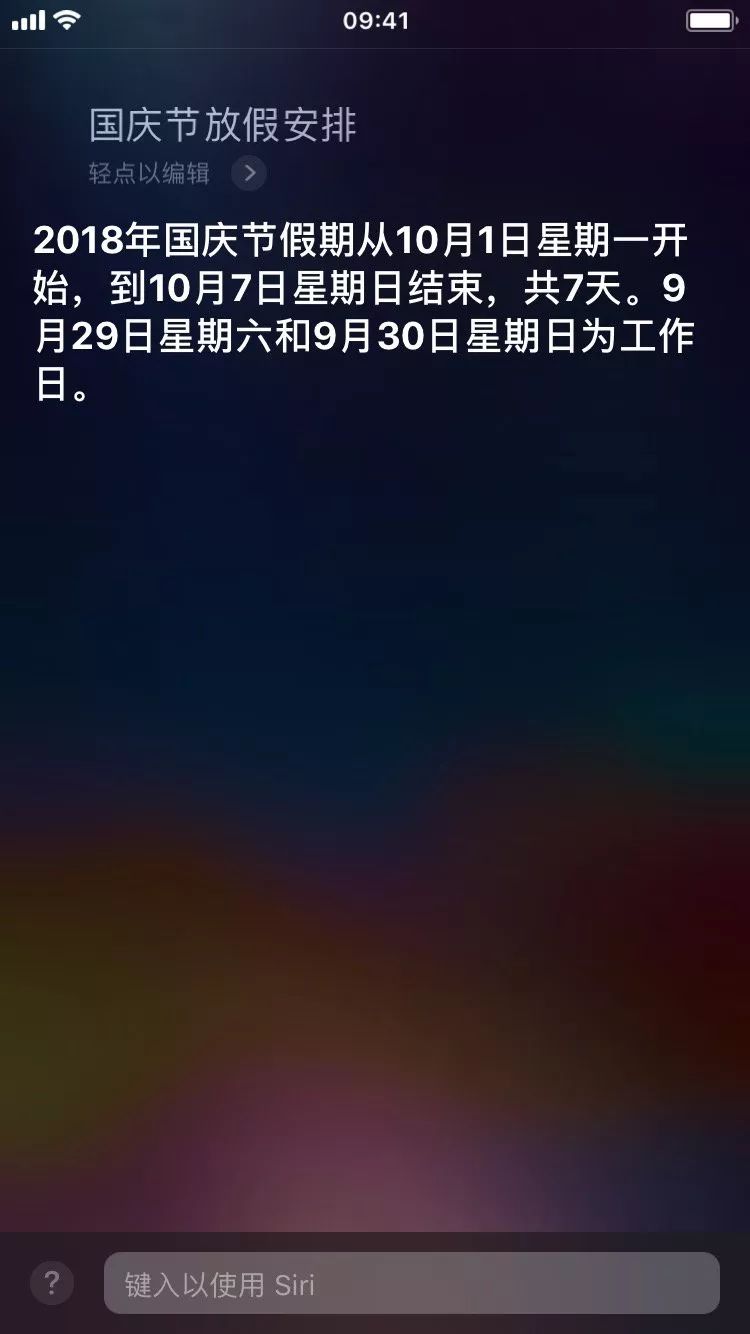This screenshot has height=1334, width=750.
Task: Tap the query text 国庆节放假安排 to edit
Action: pyautogui.click(x=222, y=127)
